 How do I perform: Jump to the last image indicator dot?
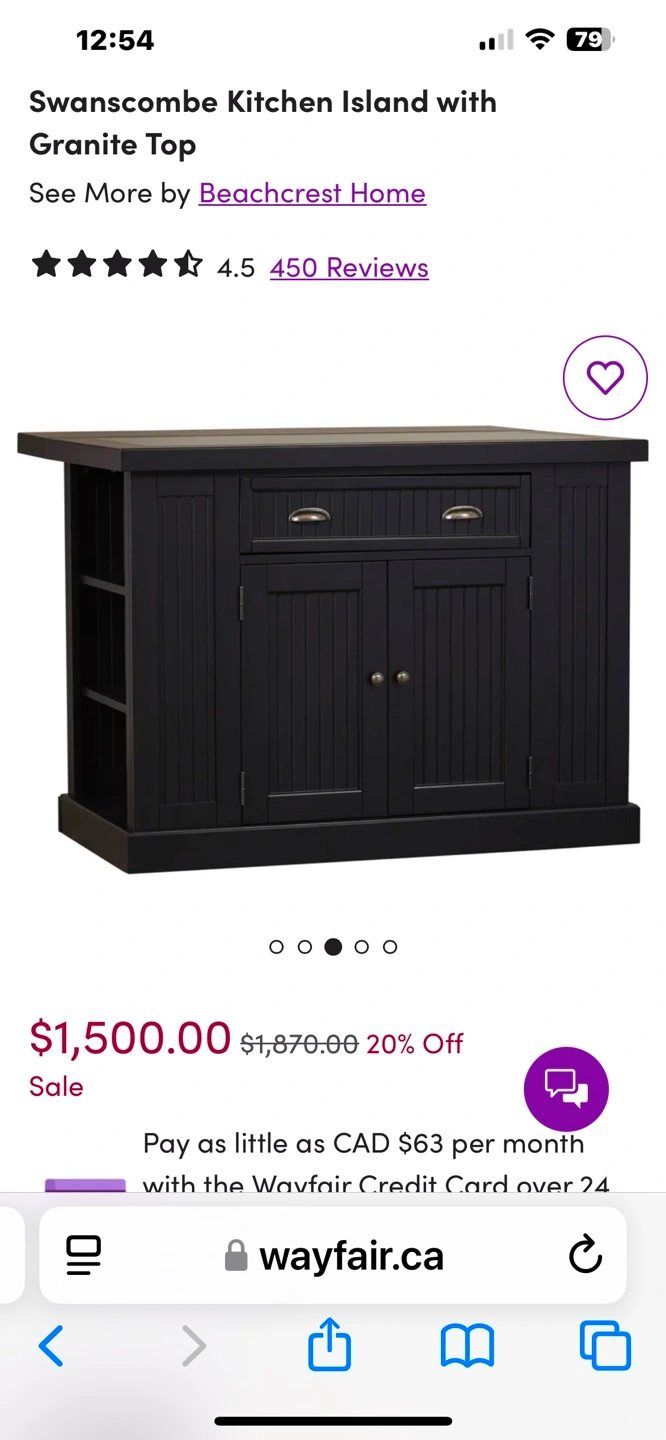click(x=390, y=947)
